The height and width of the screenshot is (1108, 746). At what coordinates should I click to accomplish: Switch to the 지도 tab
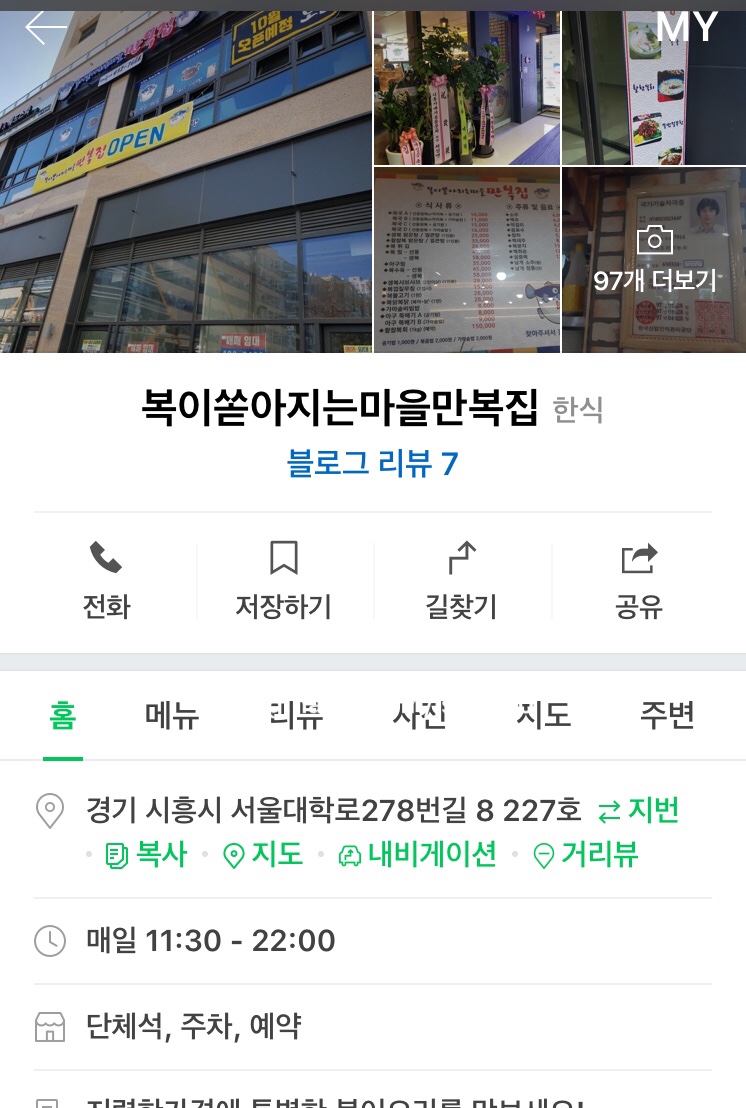[543, 715]
